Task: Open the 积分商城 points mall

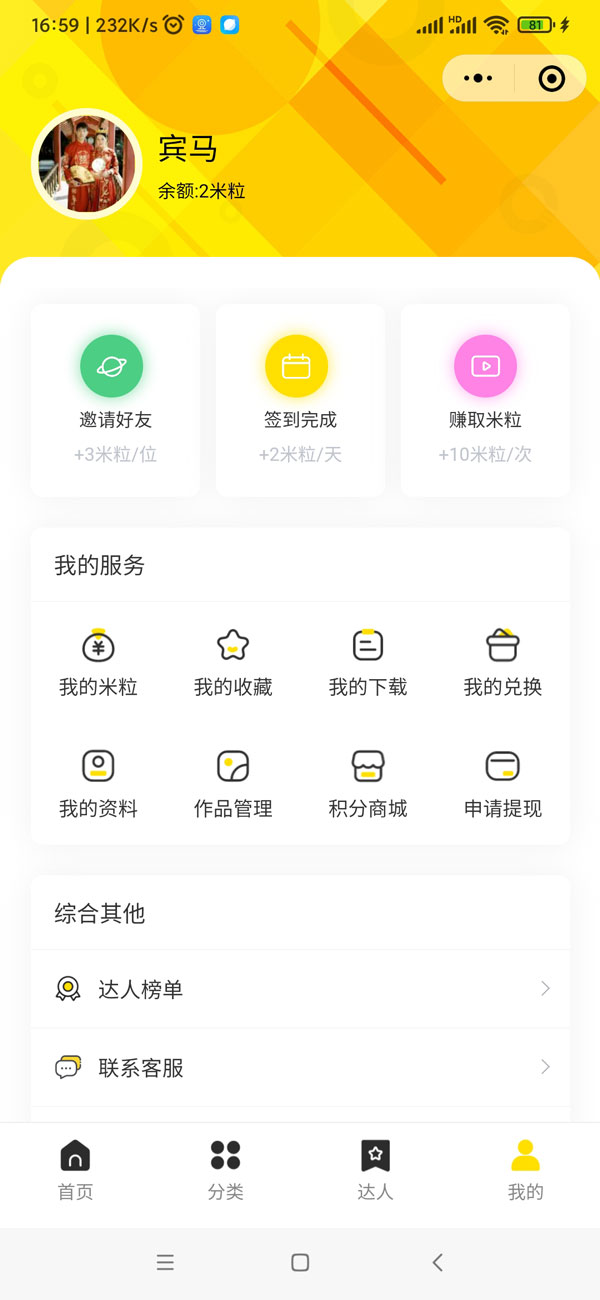Action: pyautogui.click(x=368, y=784)
